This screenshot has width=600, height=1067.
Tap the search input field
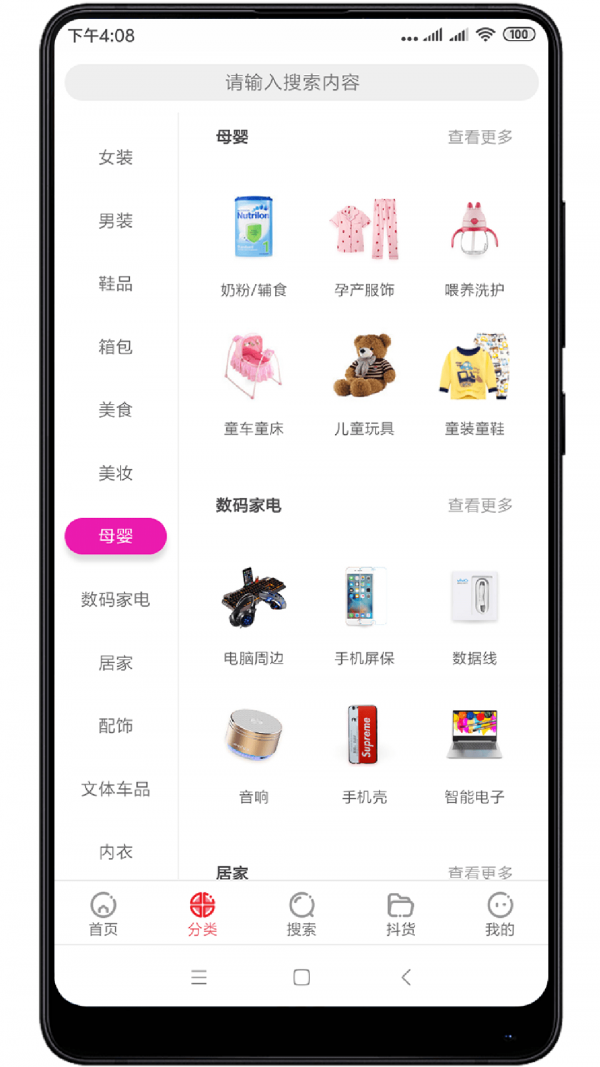point(301,83)
